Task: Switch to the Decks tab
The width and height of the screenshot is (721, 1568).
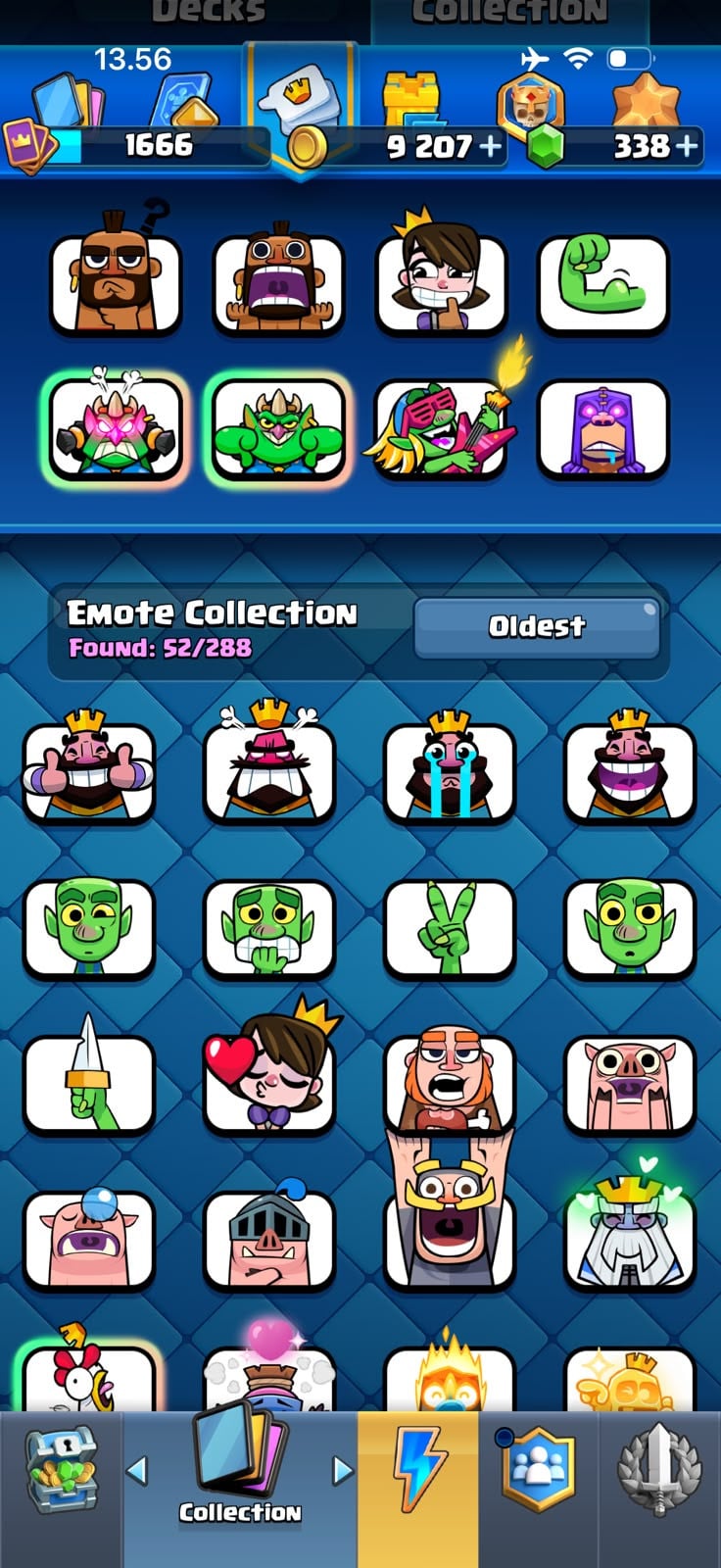Action: (x=208, y=12)
